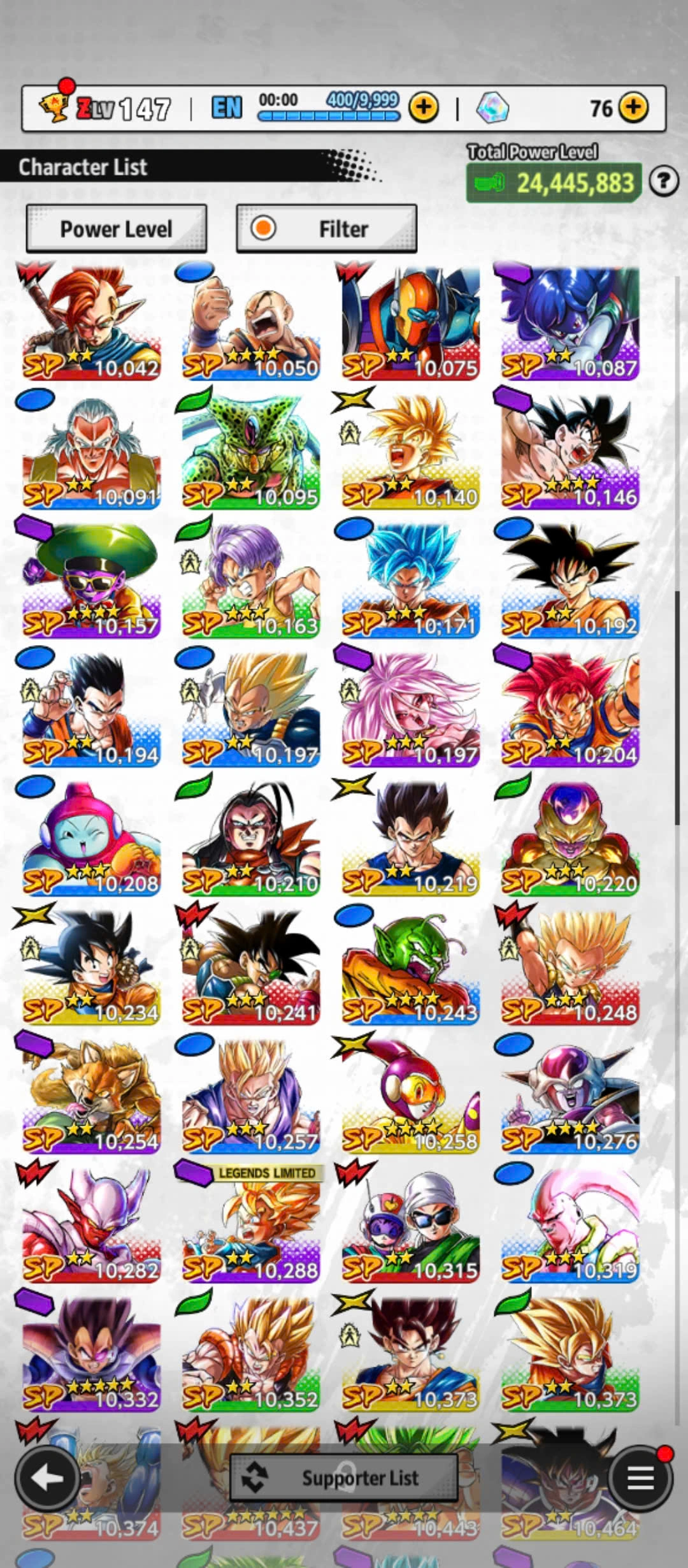The height and width of the screenshot is (1568, 688).
Task: Add crystals with the plus next to 76
Action: tap(633, 108)
